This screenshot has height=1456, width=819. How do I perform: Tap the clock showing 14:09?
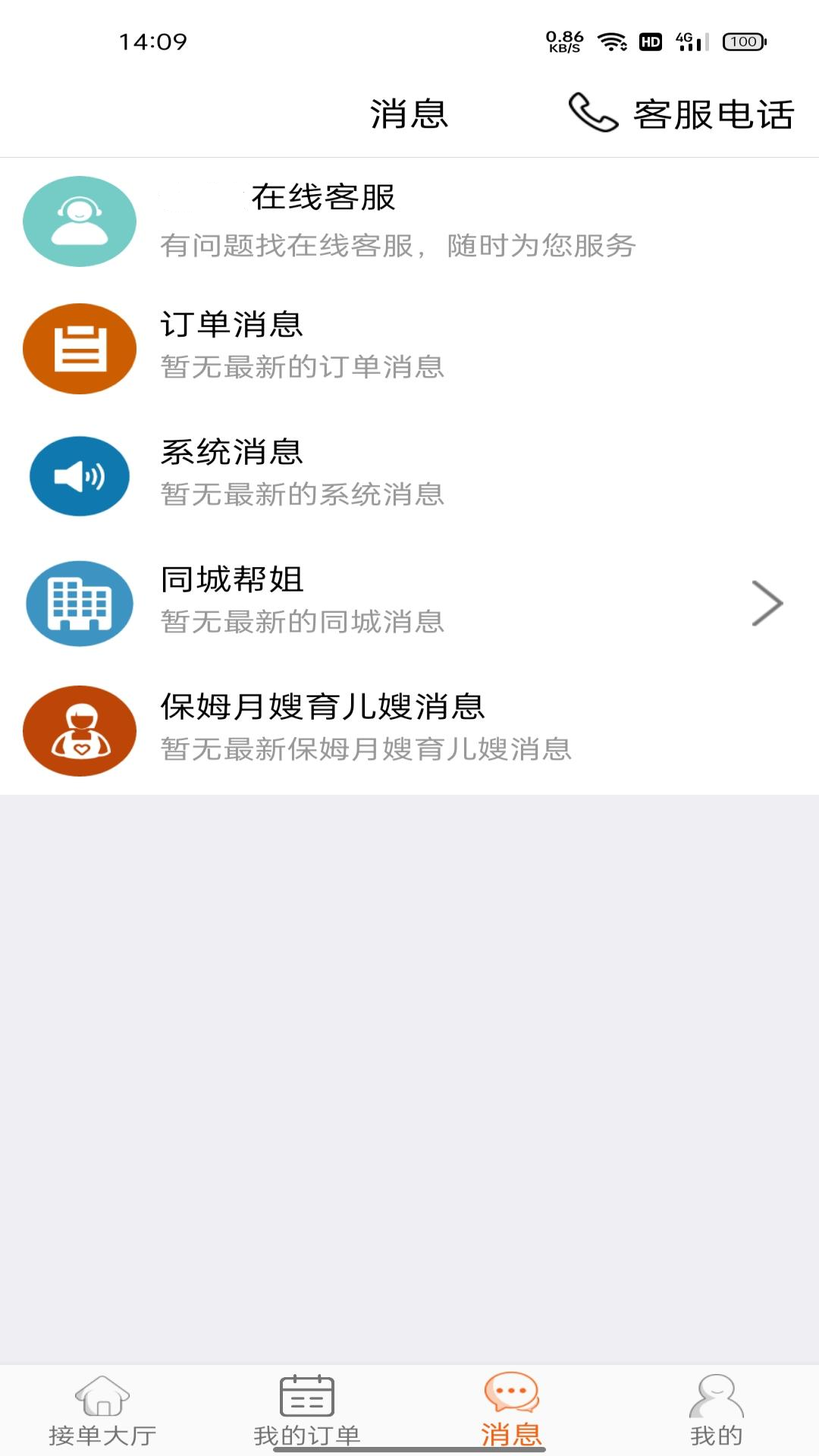pyautogui.click(x=152, y=42)
